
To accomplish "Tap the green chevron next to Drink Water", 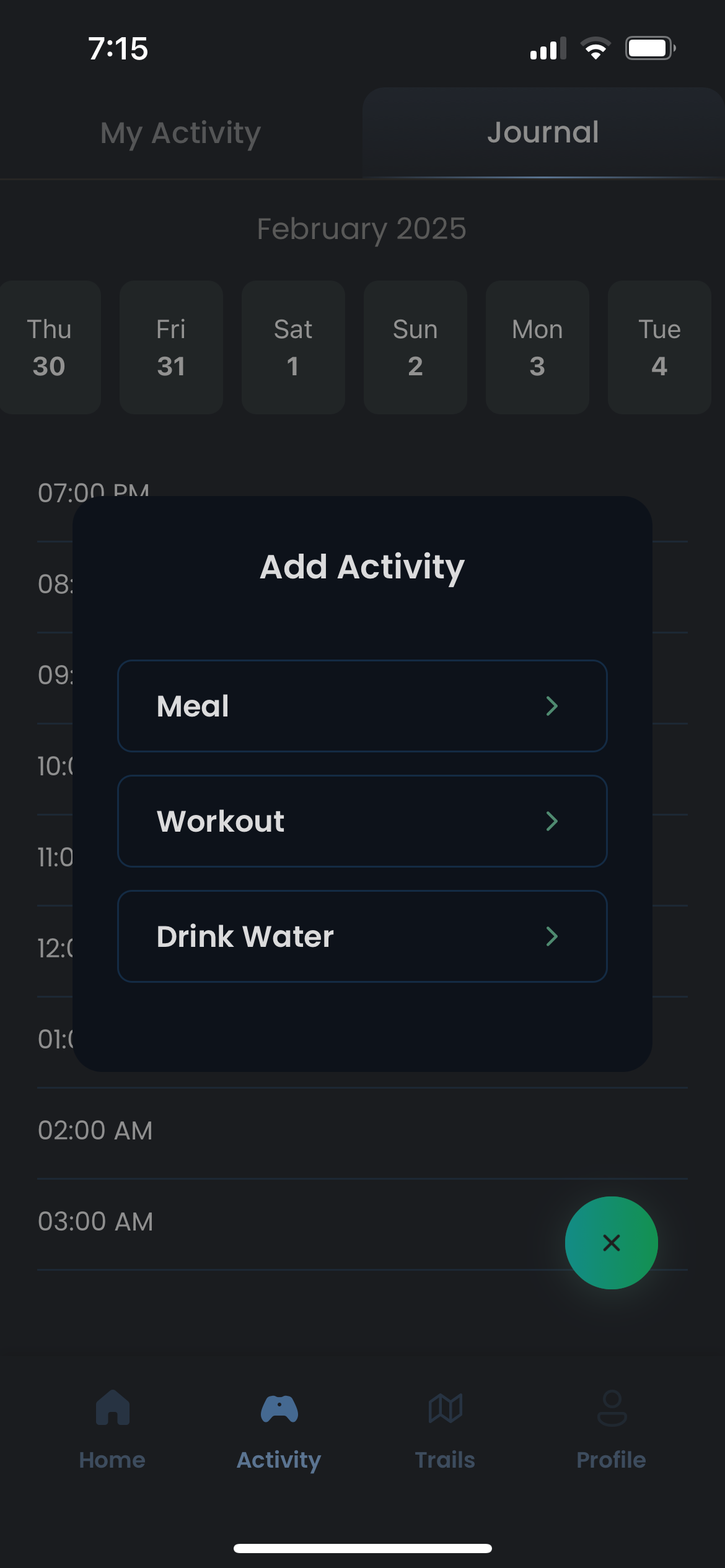I will tap(552, 936).
